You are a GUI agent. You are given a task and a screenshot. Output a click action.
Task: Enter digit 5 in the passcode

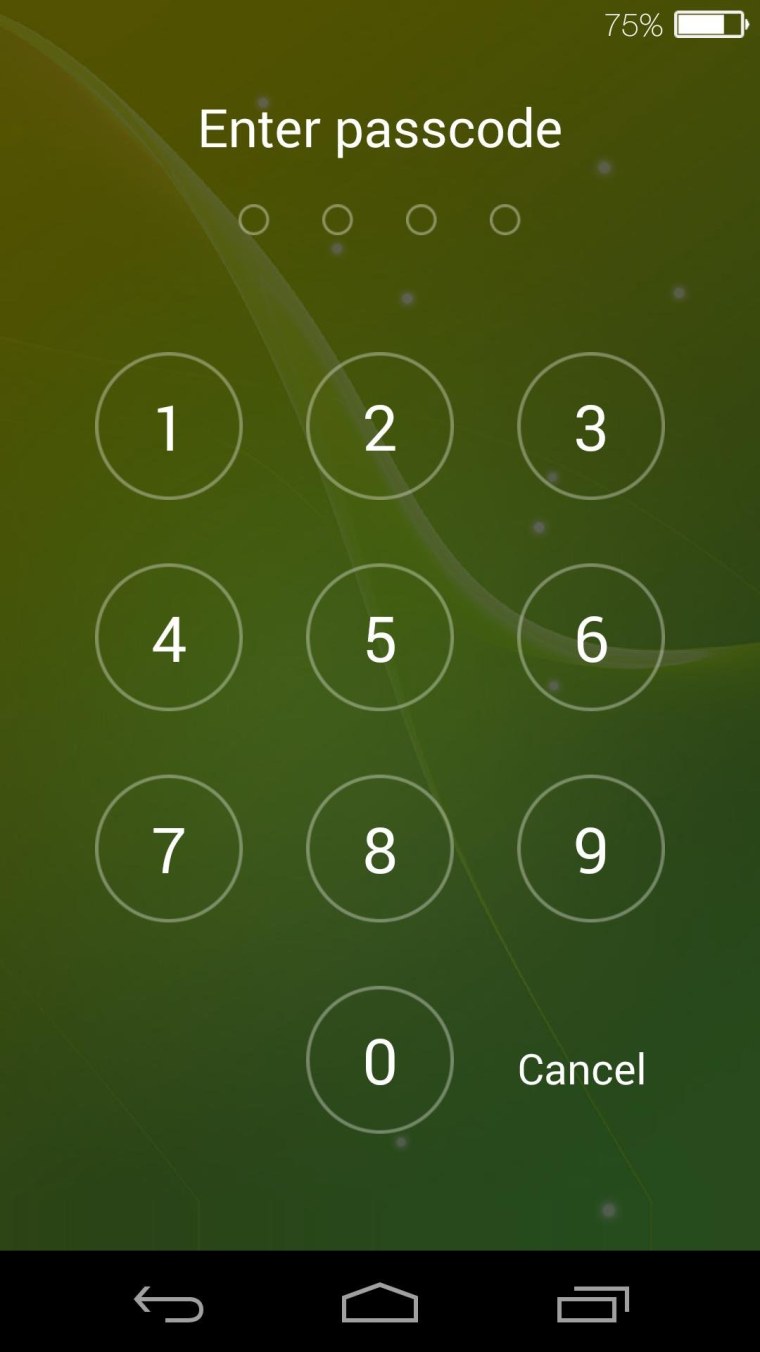point(380,637)
